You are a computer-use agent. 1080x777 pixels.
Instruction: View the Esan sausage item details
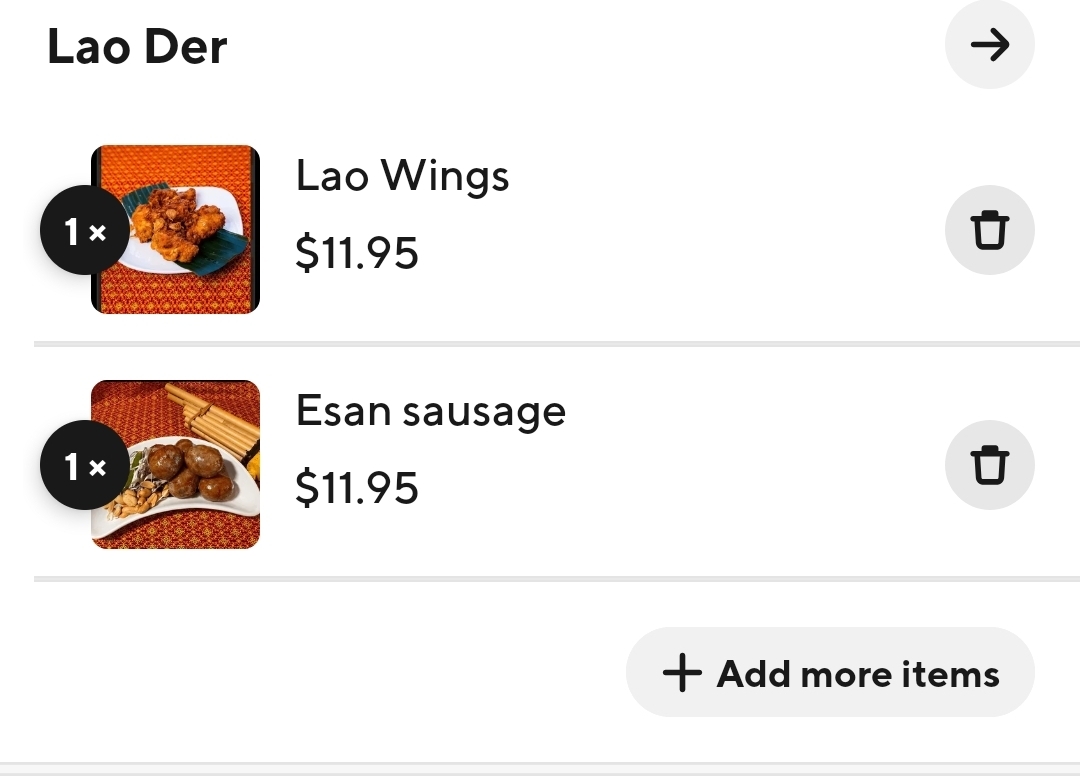point(430,412)
